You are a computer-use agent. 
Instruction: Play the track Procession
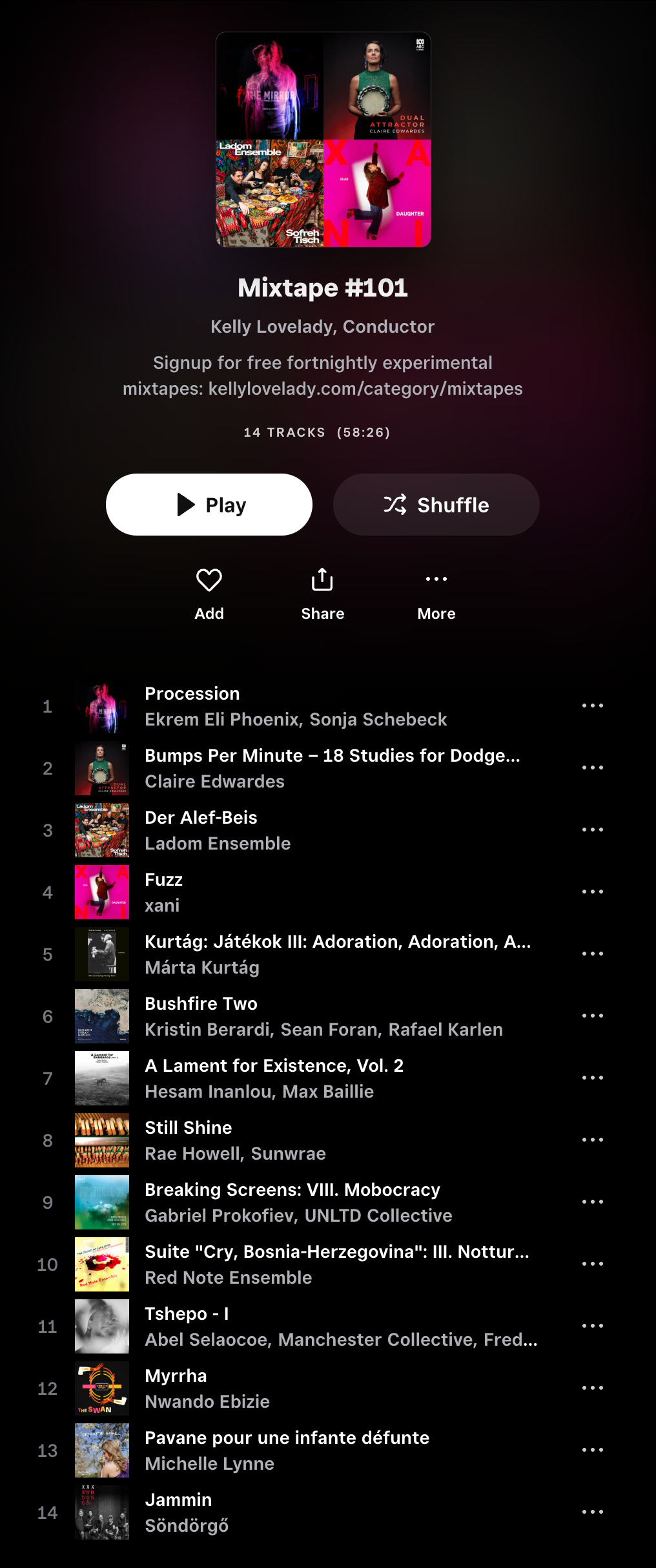[192, 694]
